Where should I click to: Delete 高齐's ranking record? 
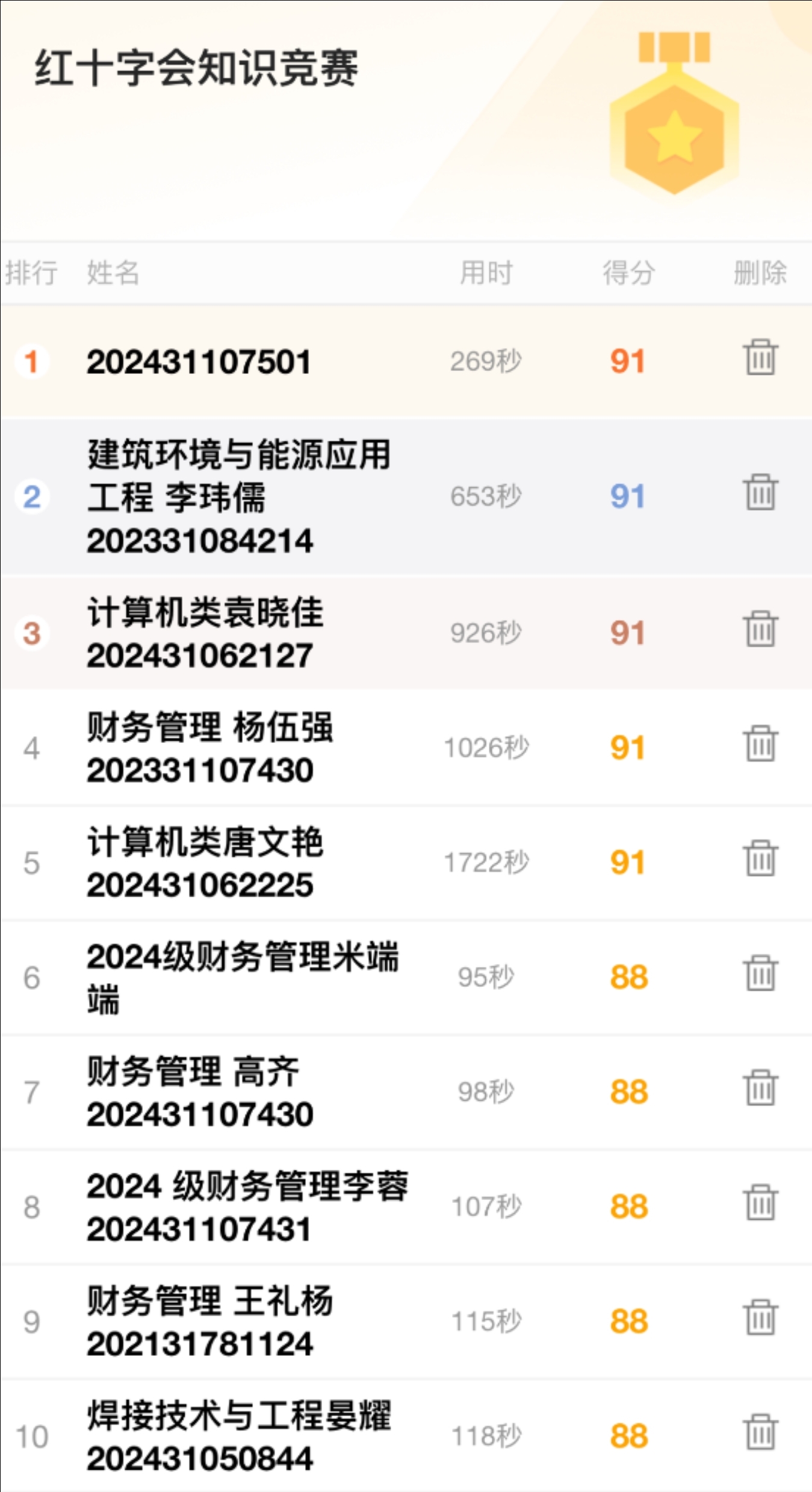pyautogui.click(x=760, y=1088)
